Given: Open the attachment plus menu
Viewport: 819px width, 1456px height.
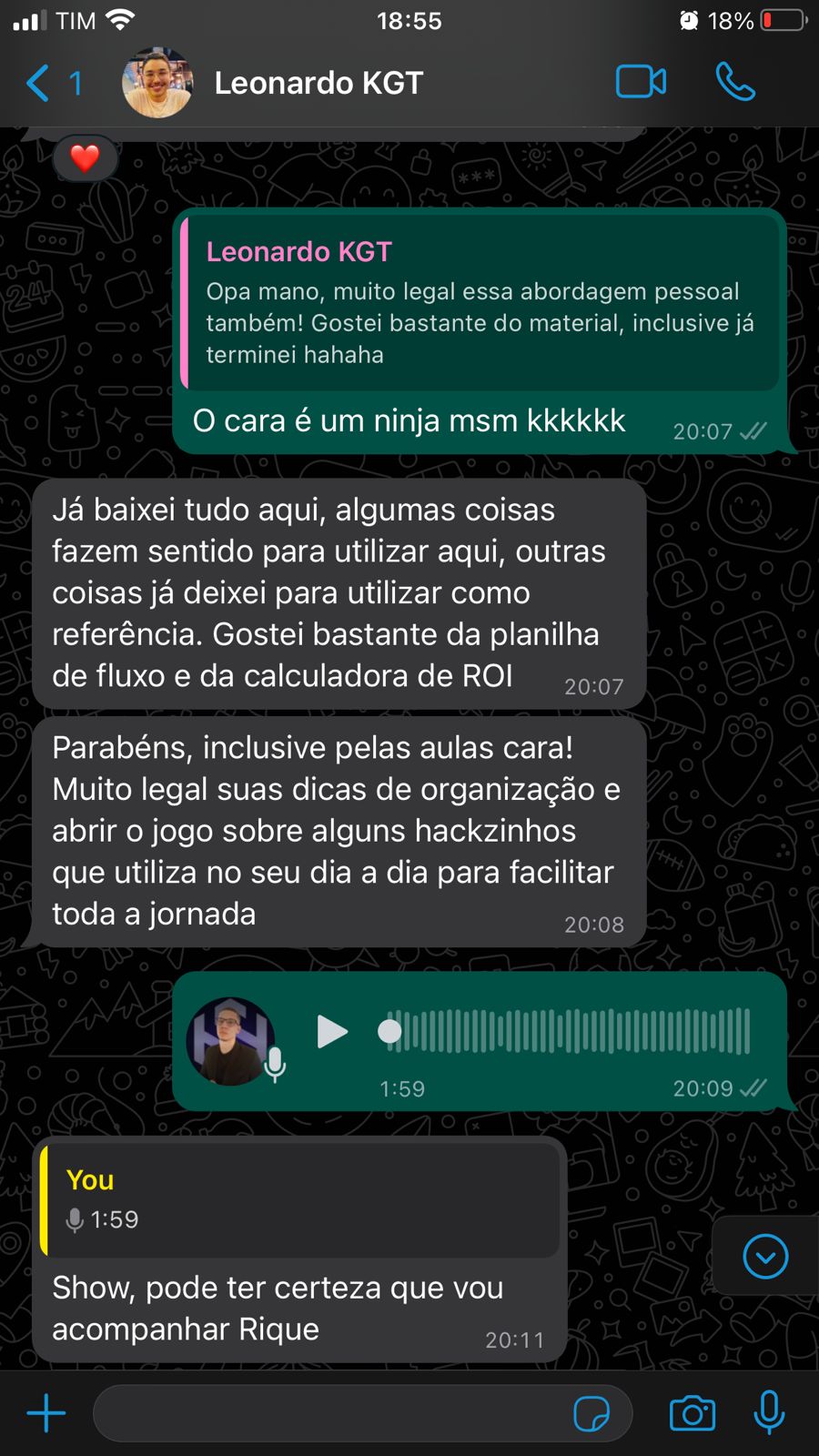Looking at the screenshot, I should [45, 1413].
